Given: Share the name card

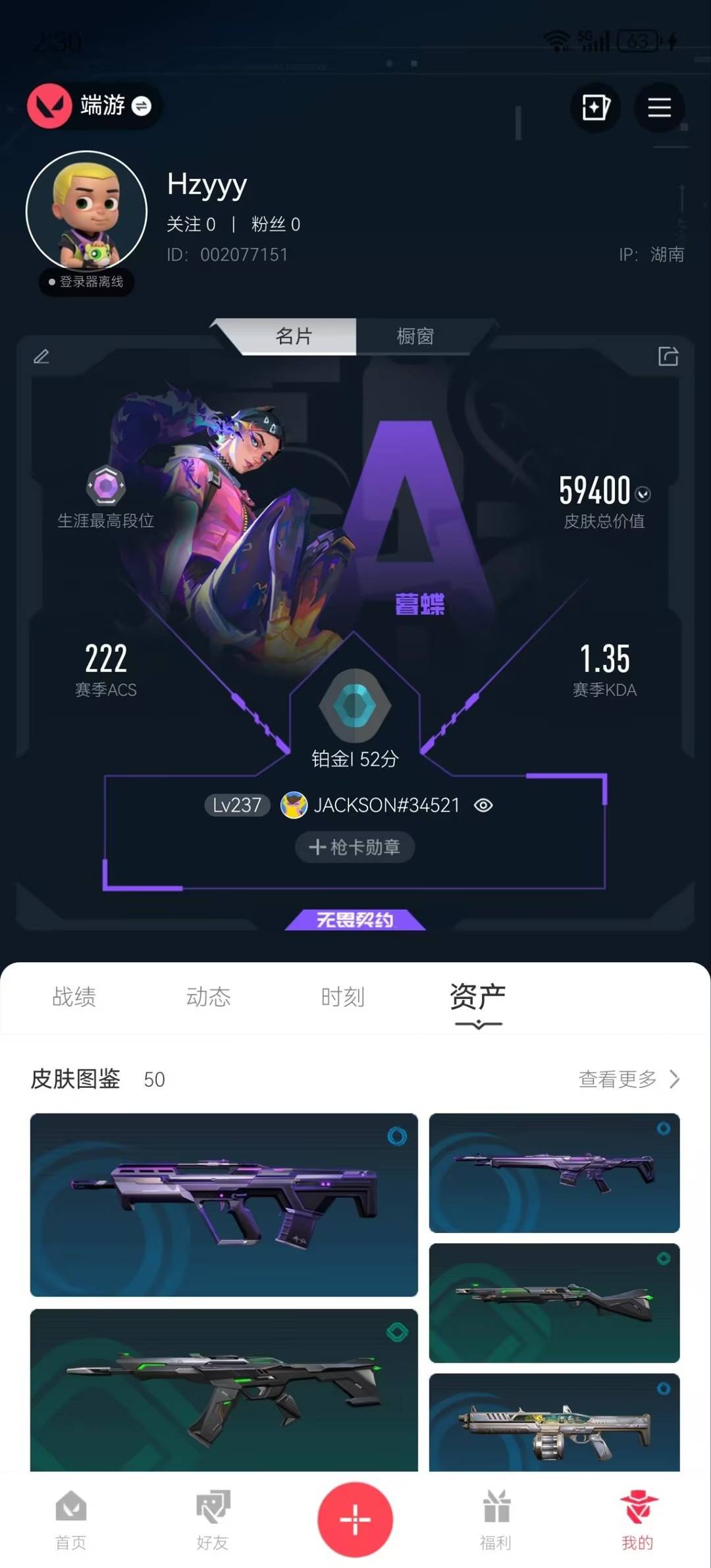Looking at the screenshot, I should coord(668,356).
